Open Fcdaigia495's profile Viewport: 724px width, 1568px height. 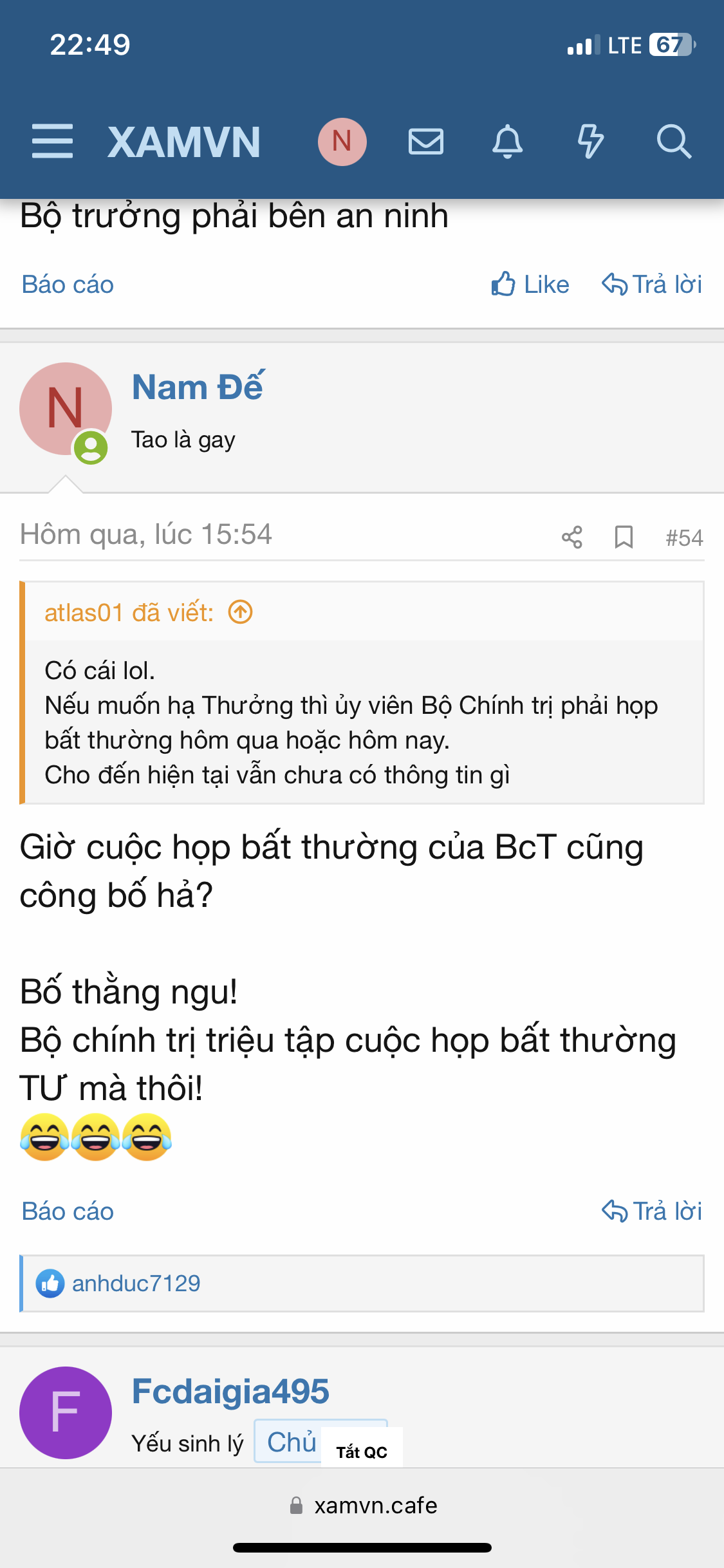[230, 1391]
